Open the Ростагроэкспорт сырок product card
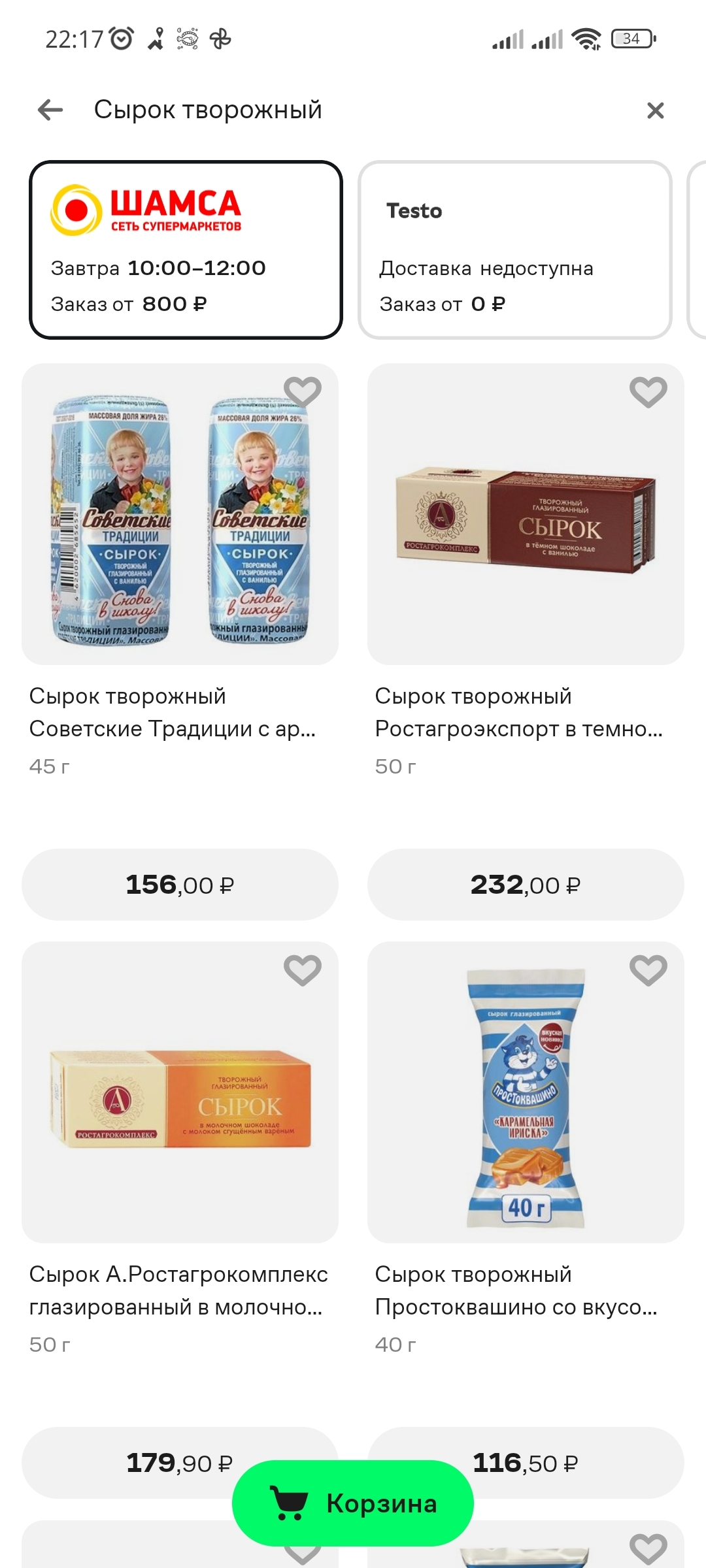Image resolution: width=706 pixels, height=1568 pixels. tap(526, 514)
